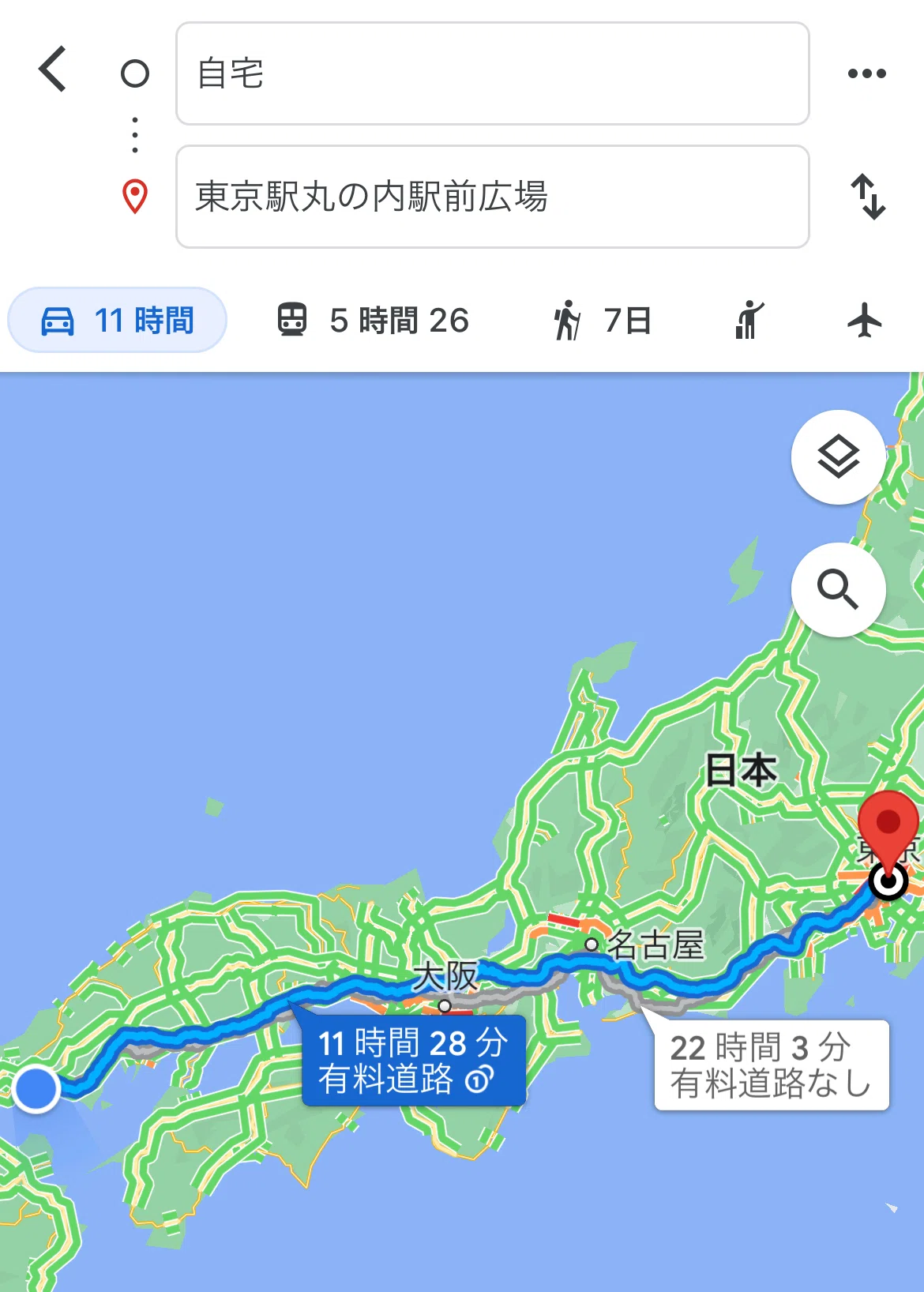Switch to the ride-hailing travel mode
Screen dimensions: 924x1292
(x=749, y=321)
